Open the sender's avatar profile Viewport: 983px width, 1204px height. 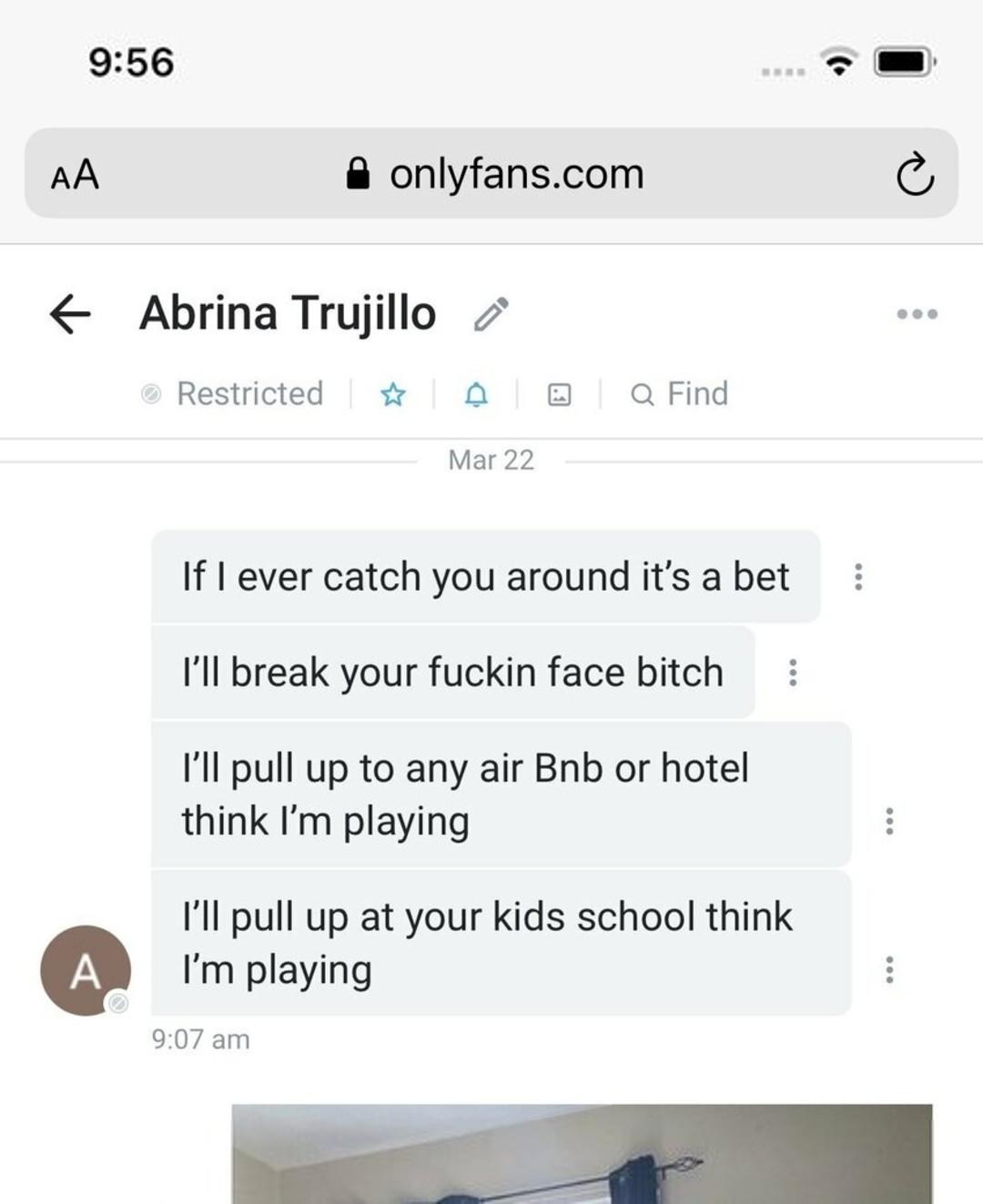coord(85,971)
